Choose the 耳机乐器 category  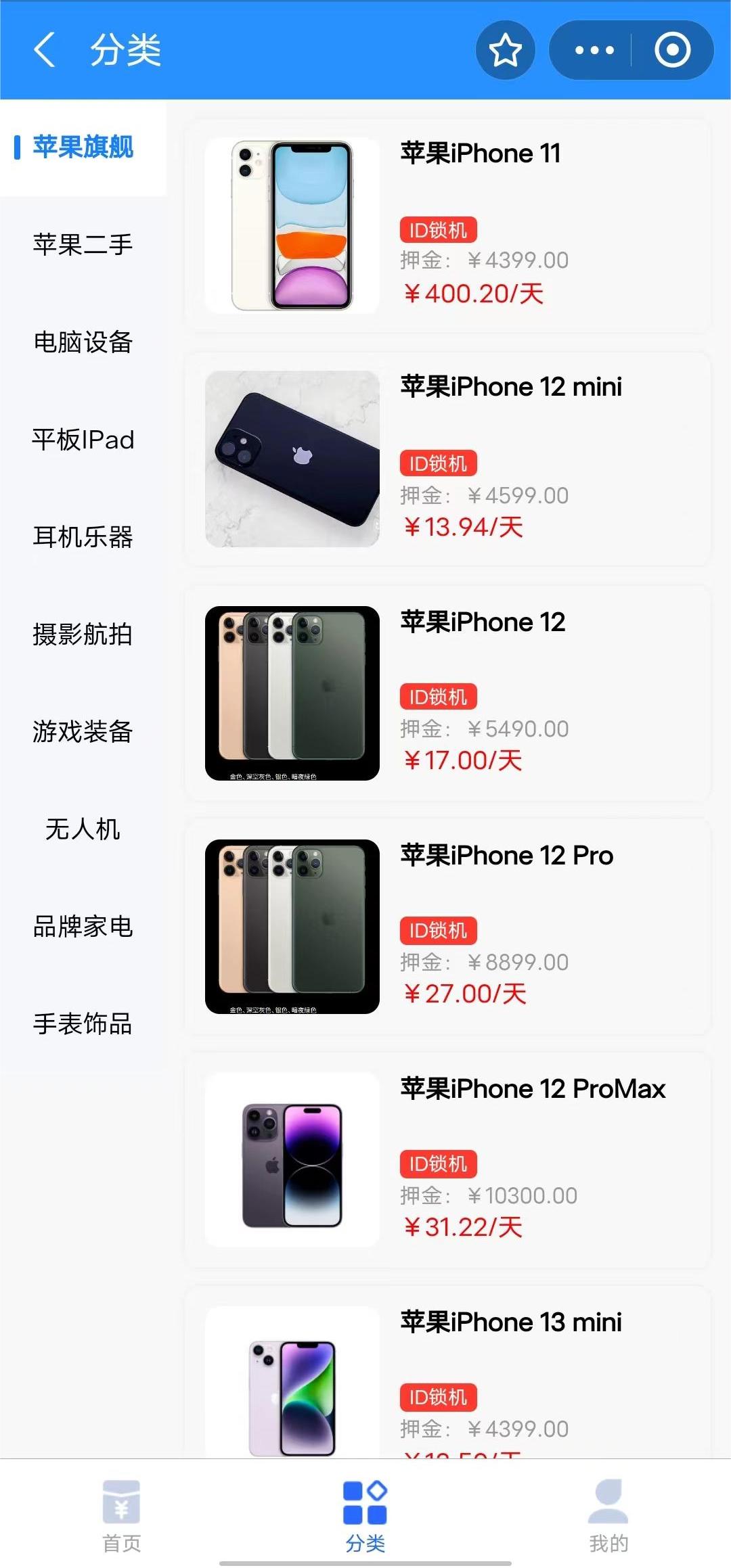click(83, 537)
